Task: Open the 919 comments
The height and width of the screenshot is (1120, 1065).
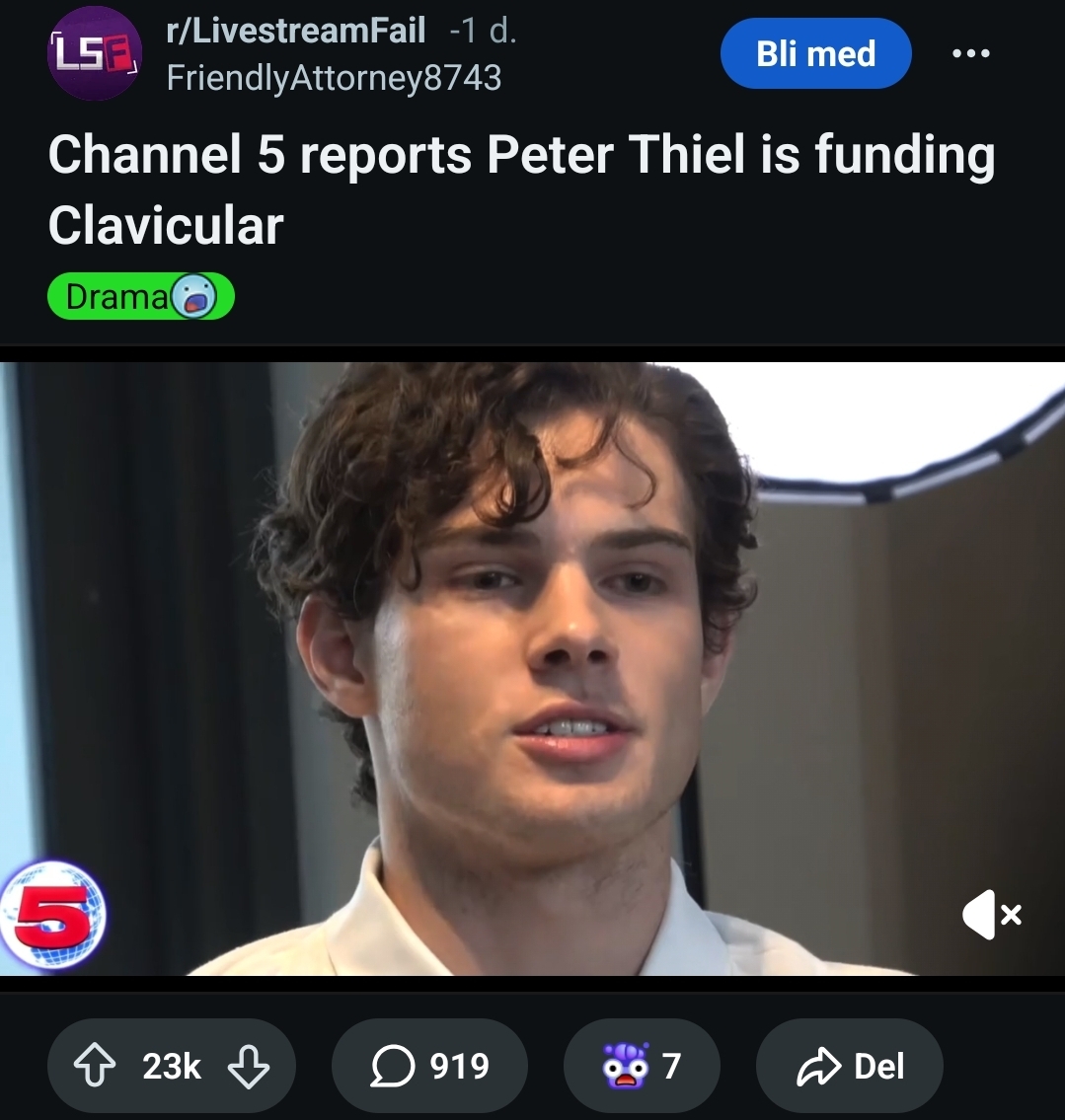Action: click(x=429, y=1067)
